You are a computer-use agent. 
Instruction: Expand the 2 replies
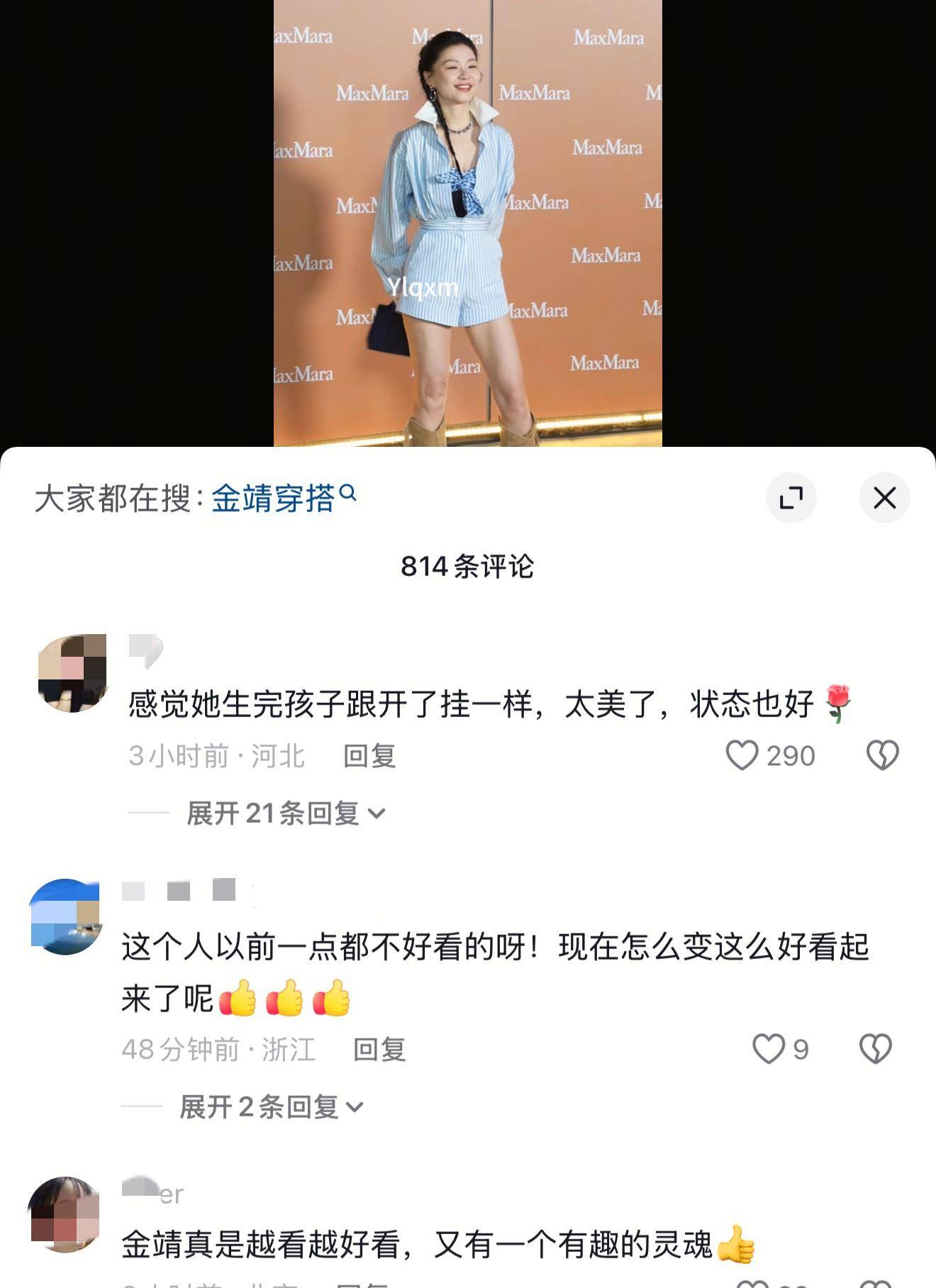pos(272,1107)
